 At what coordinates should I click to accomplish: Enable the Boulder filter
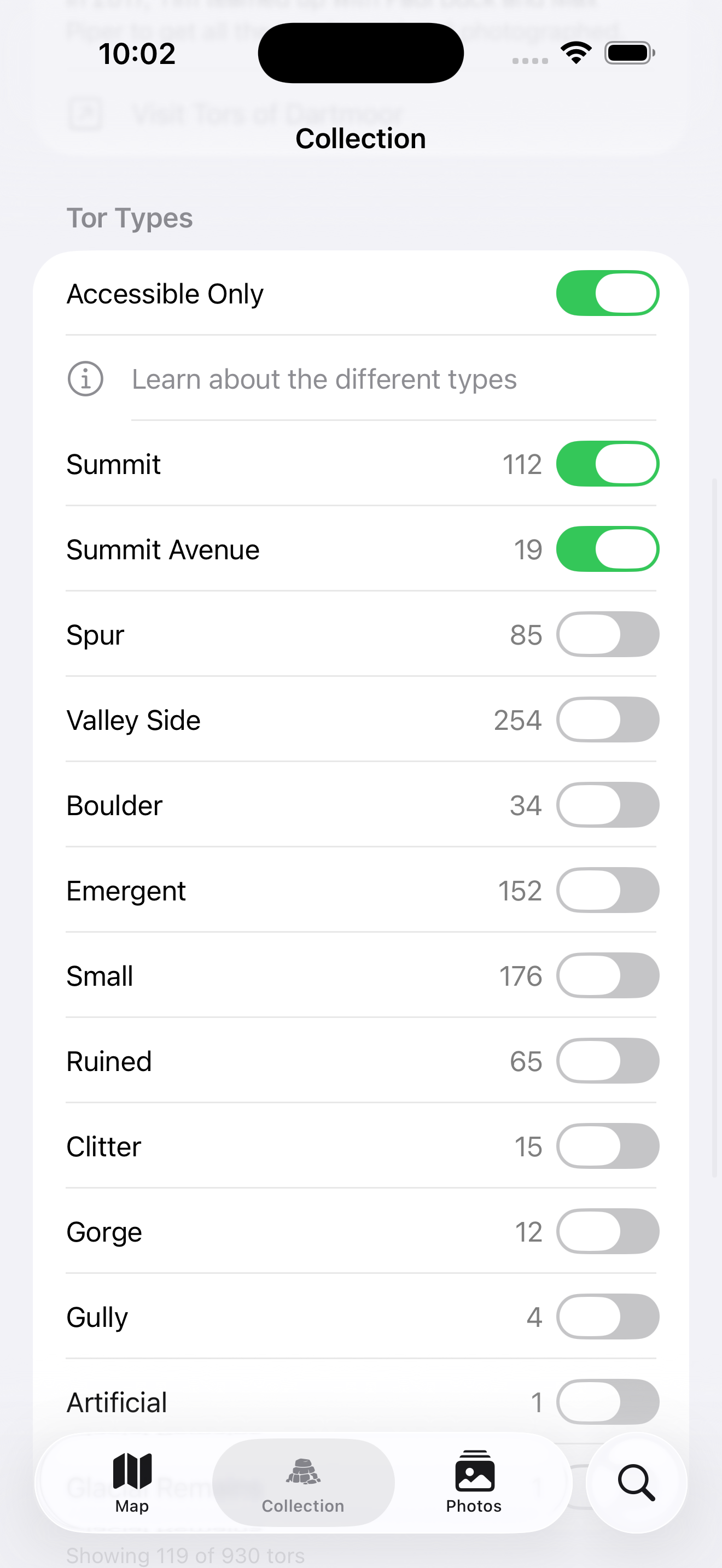tap(607, 804)
